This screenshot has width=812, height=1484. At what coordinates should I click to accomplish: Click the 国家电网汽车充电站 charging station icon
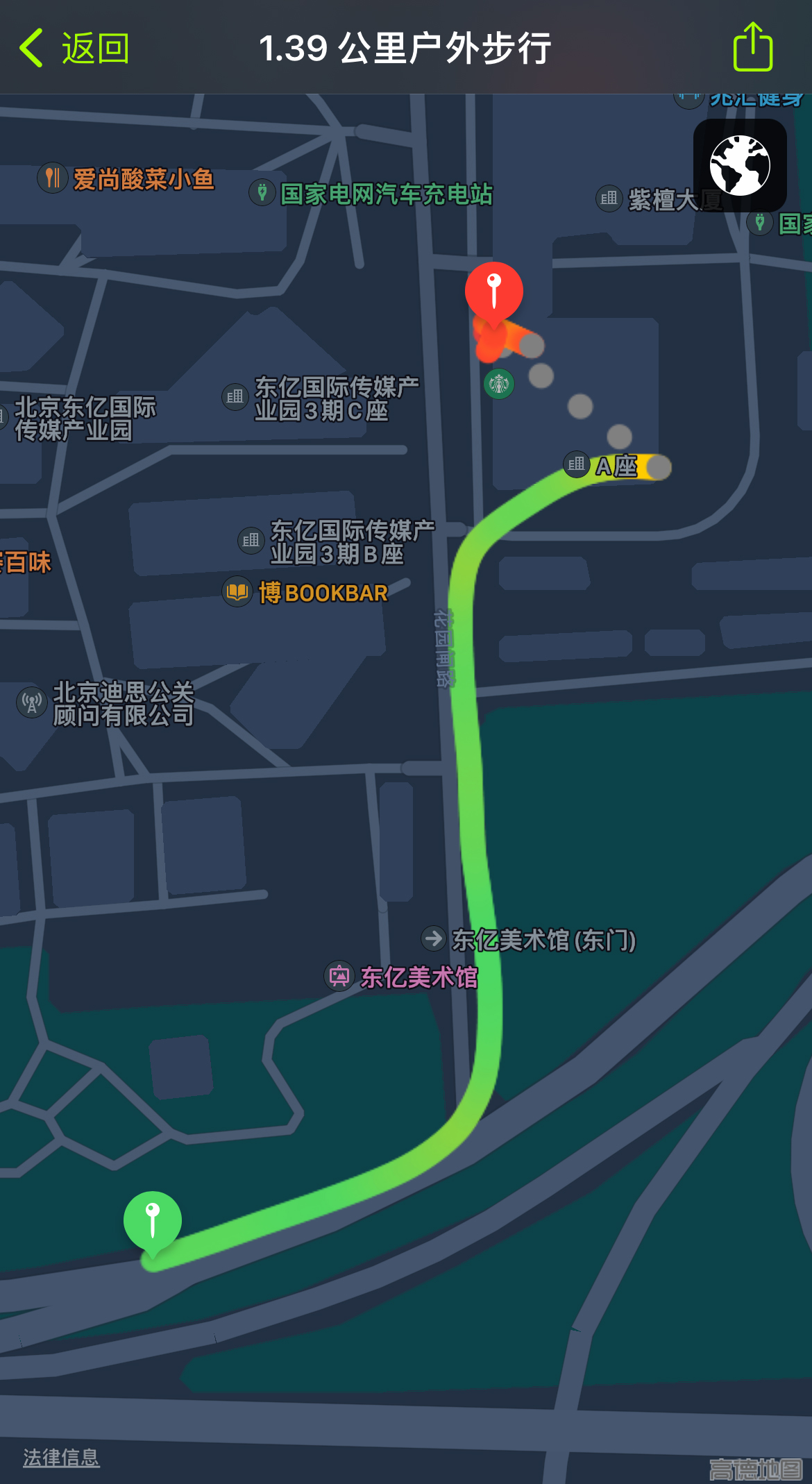click(x=262, y=192)
